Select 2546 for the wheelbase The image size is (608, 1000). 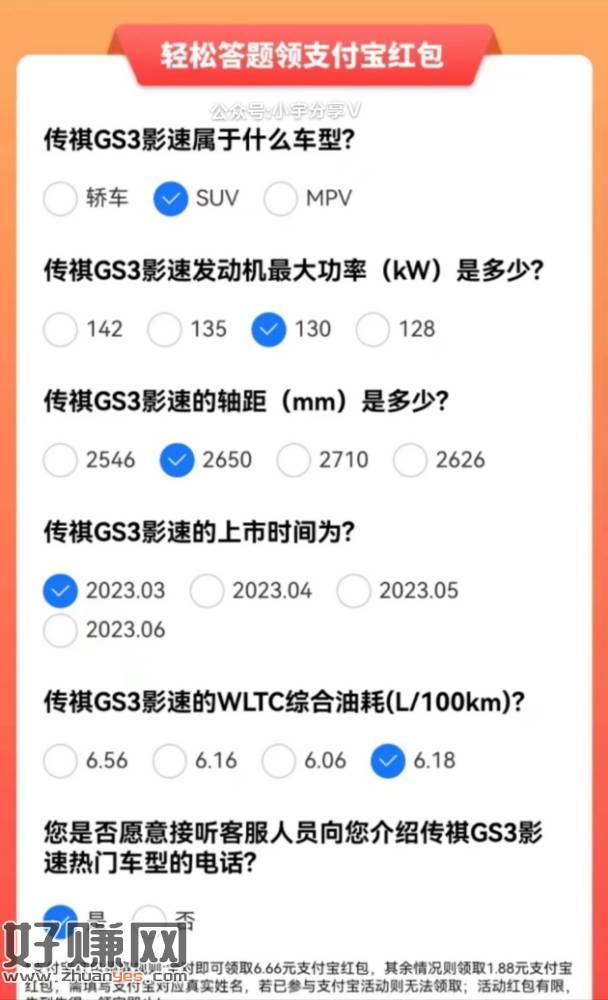61,460
